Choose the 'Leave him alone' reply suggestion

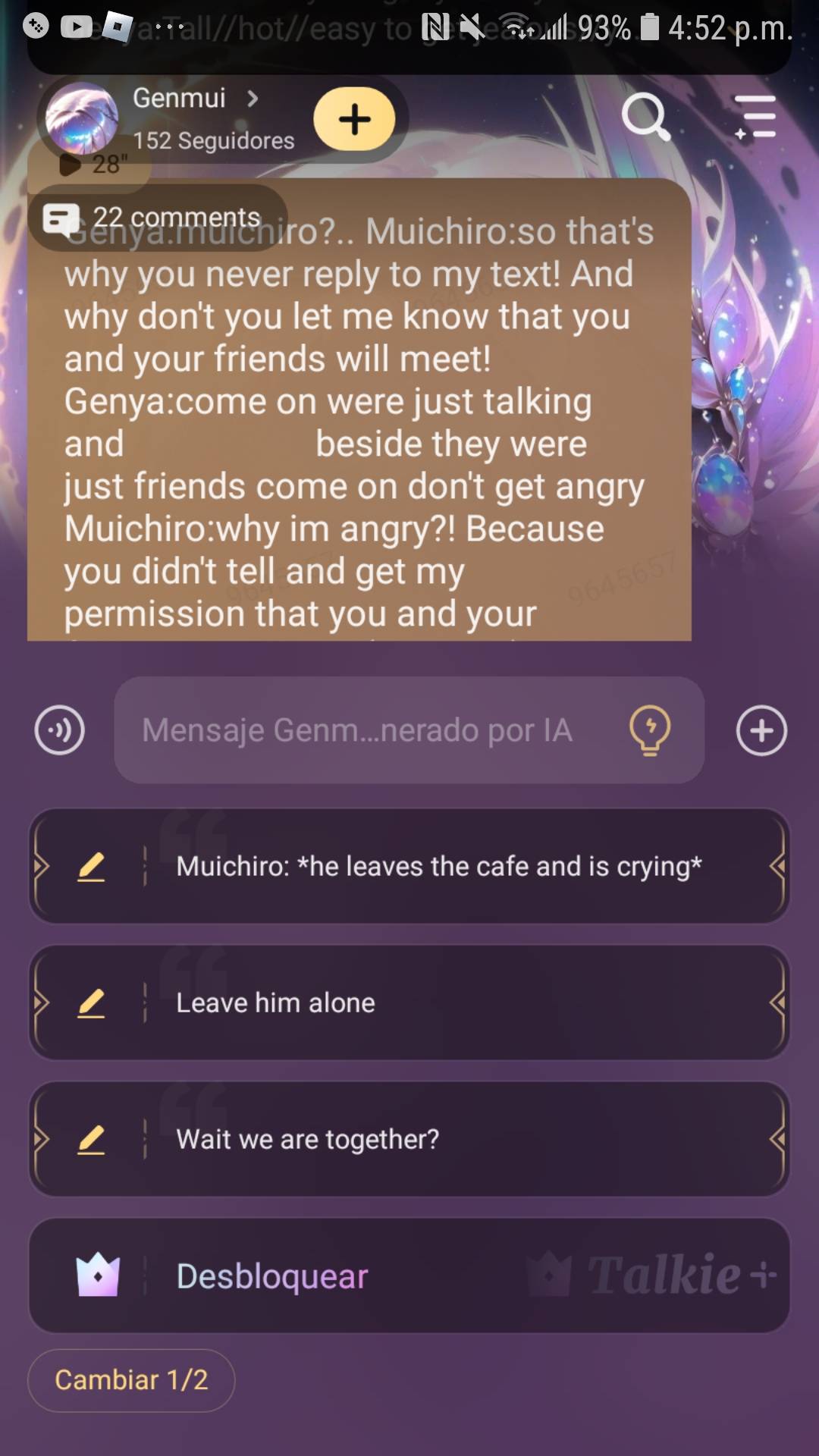click(409, 1003)
